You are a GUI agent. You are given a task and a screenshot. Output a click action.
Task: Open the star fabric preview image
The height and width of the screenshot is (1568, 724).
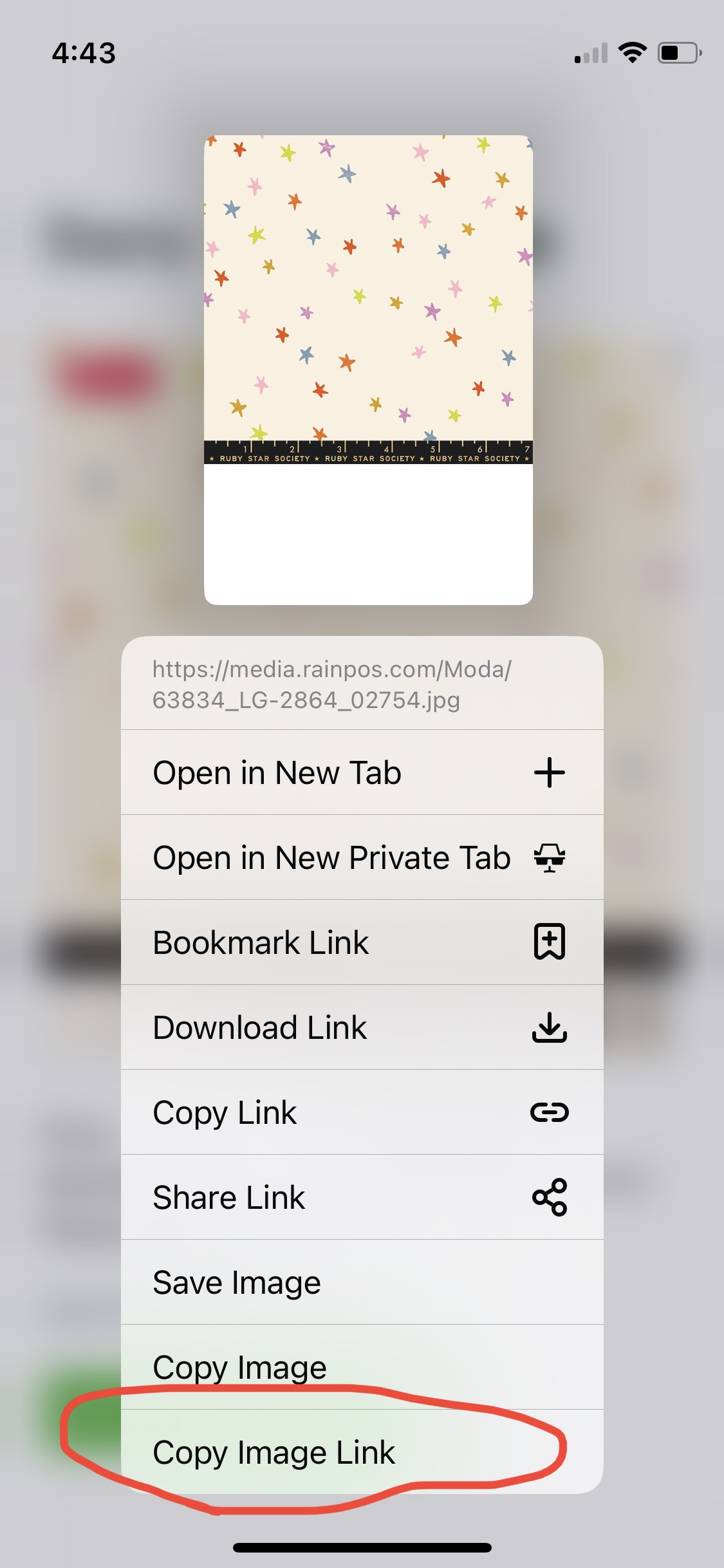368,369
